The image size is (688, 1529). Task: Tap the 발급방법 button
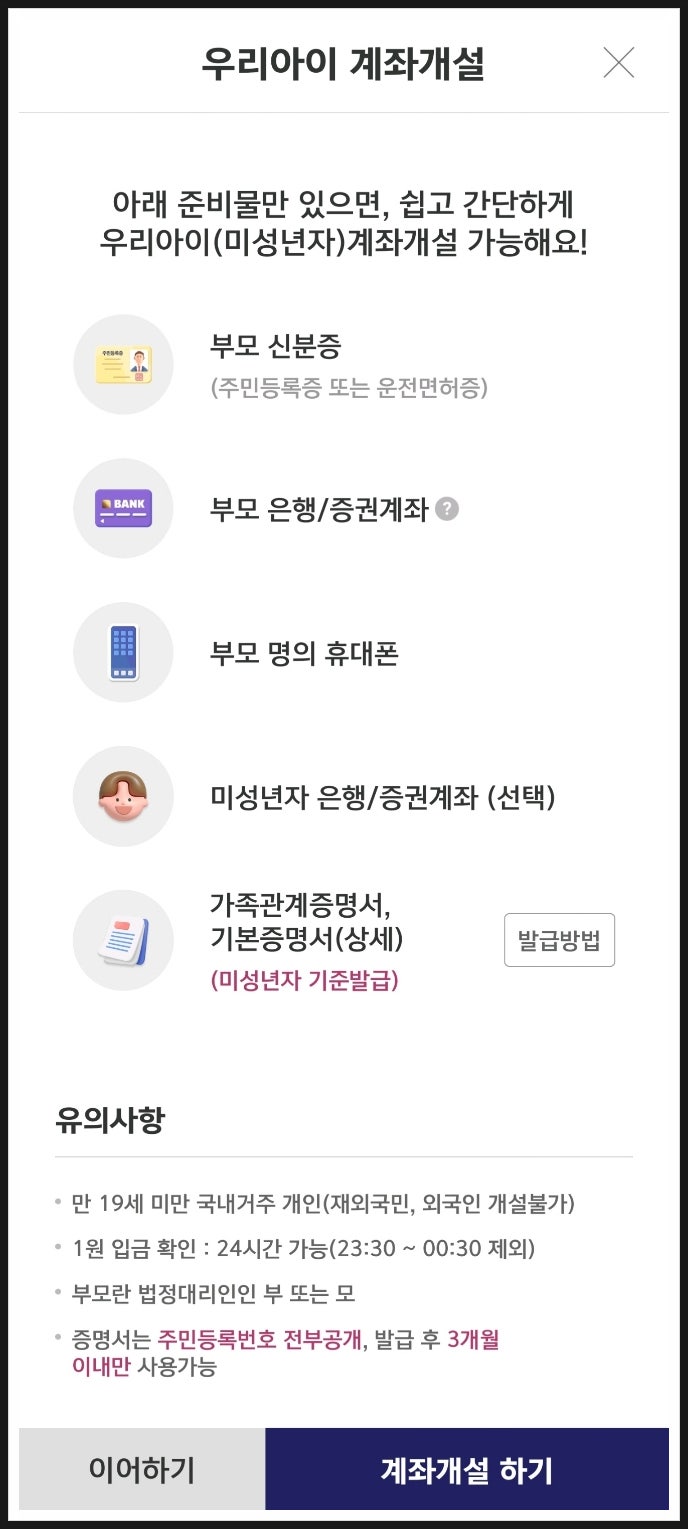tap(559, 940)
